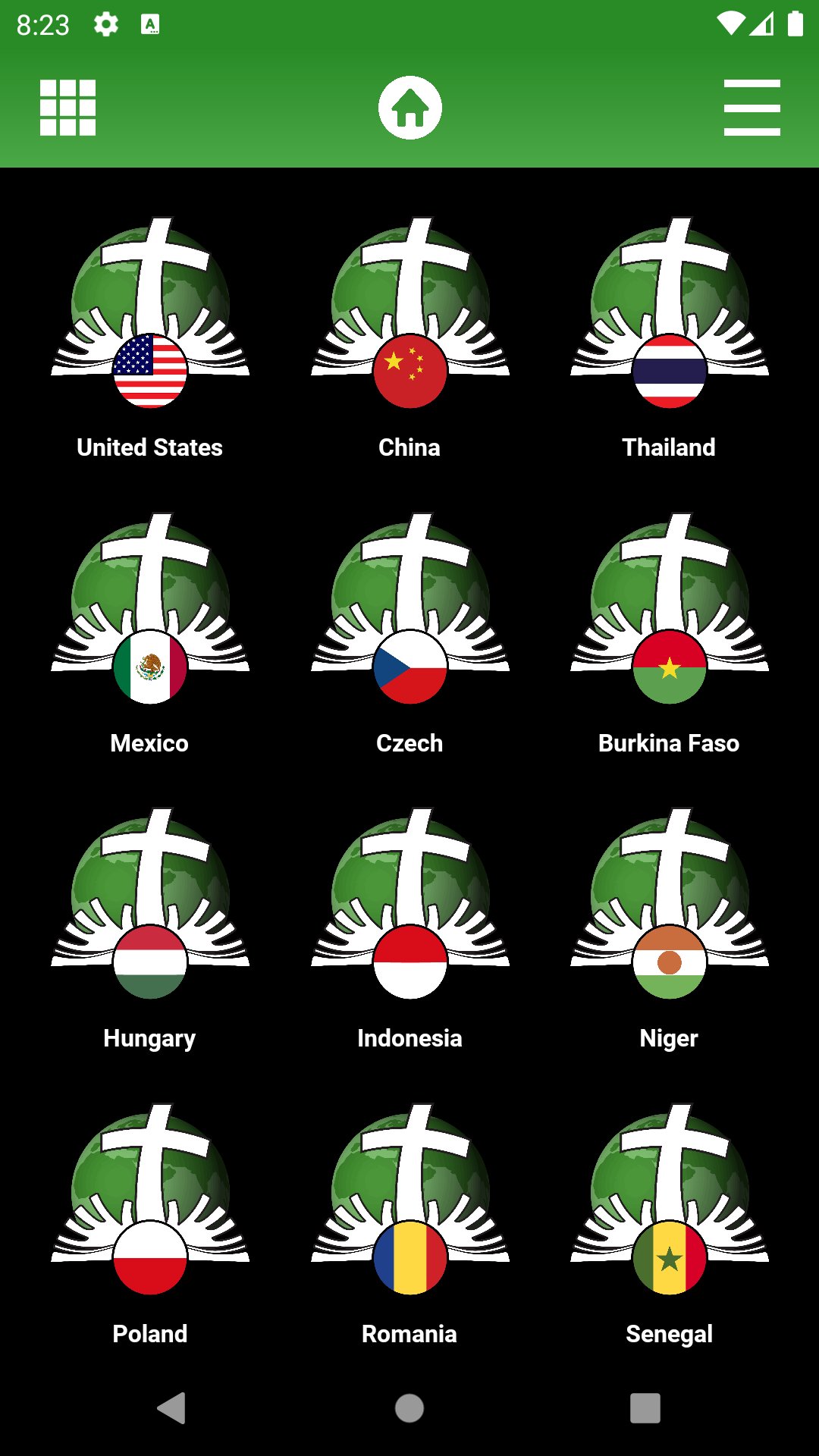Select the Romania tile
The image size is (819, 1456).
409,1225
